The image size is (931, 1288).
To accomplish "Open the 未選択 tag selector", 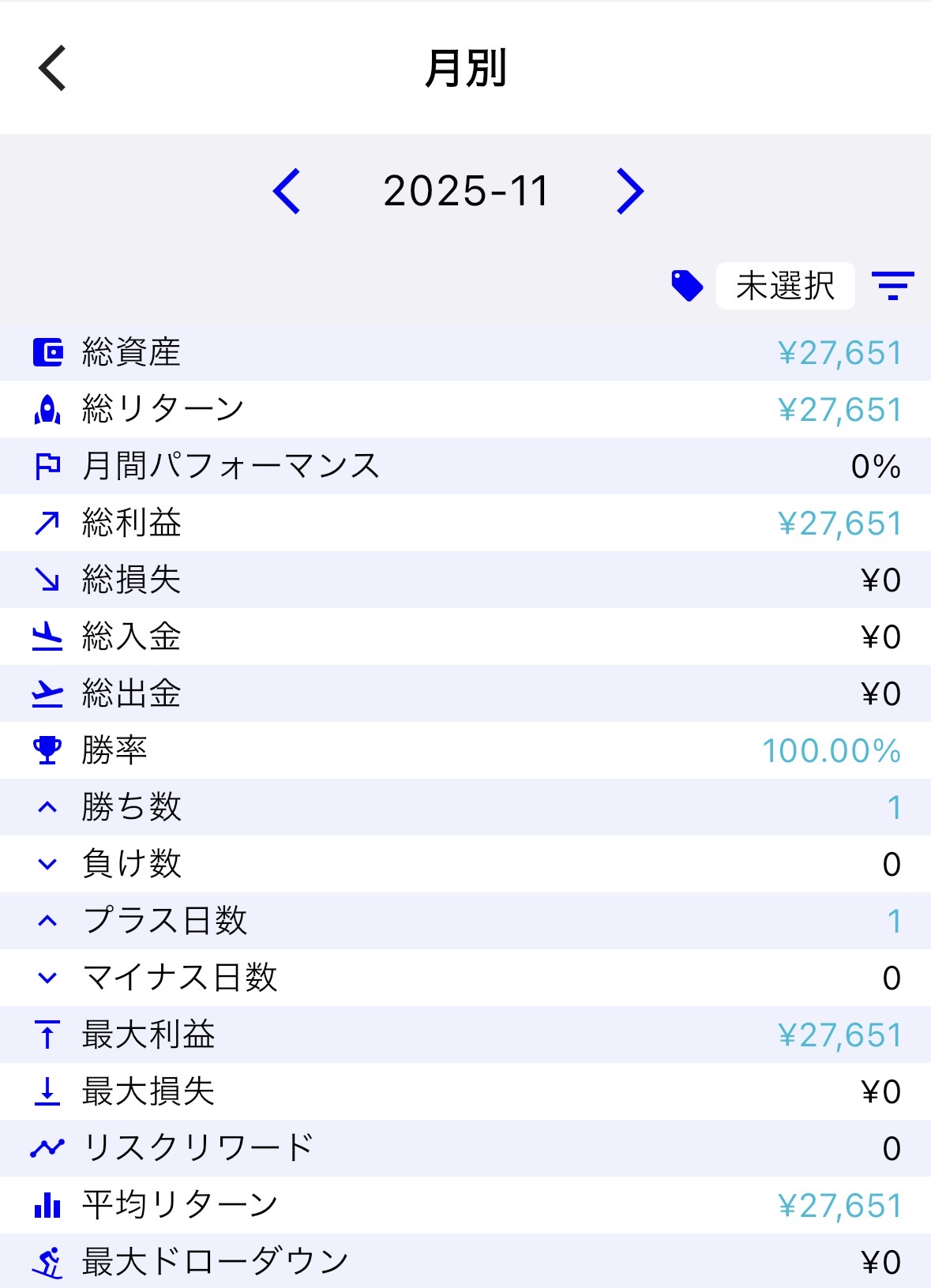I will pyautogui.click(x=784, y=286).
